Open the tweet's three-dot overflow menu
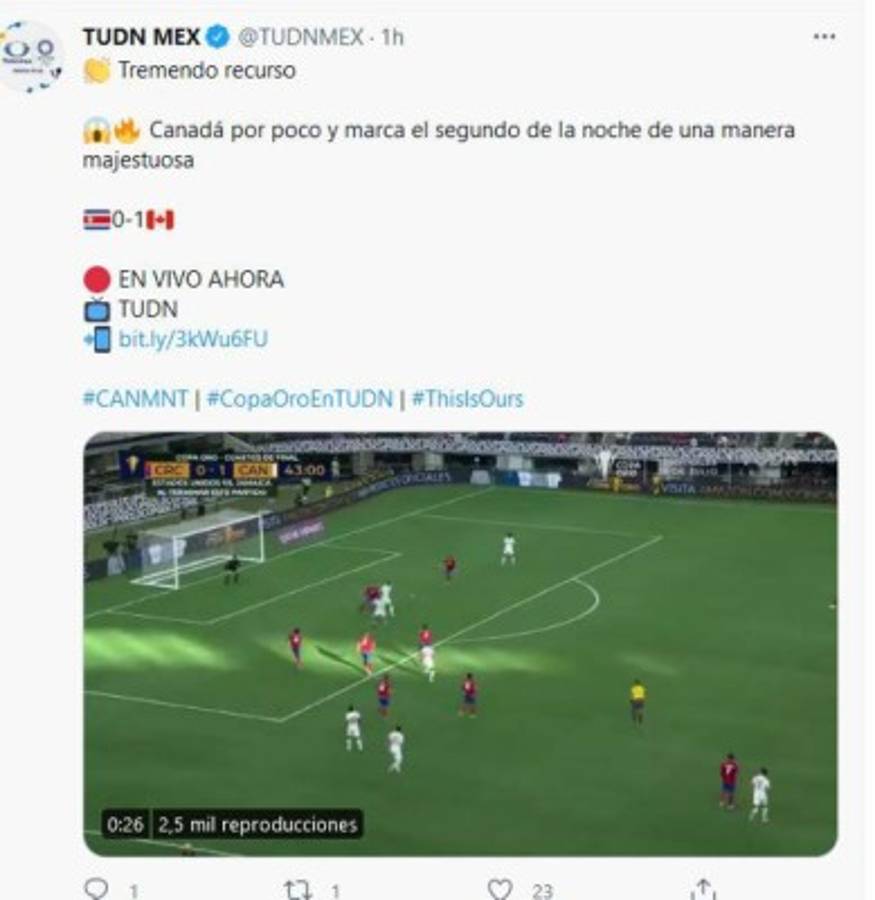 click(823, 36)
